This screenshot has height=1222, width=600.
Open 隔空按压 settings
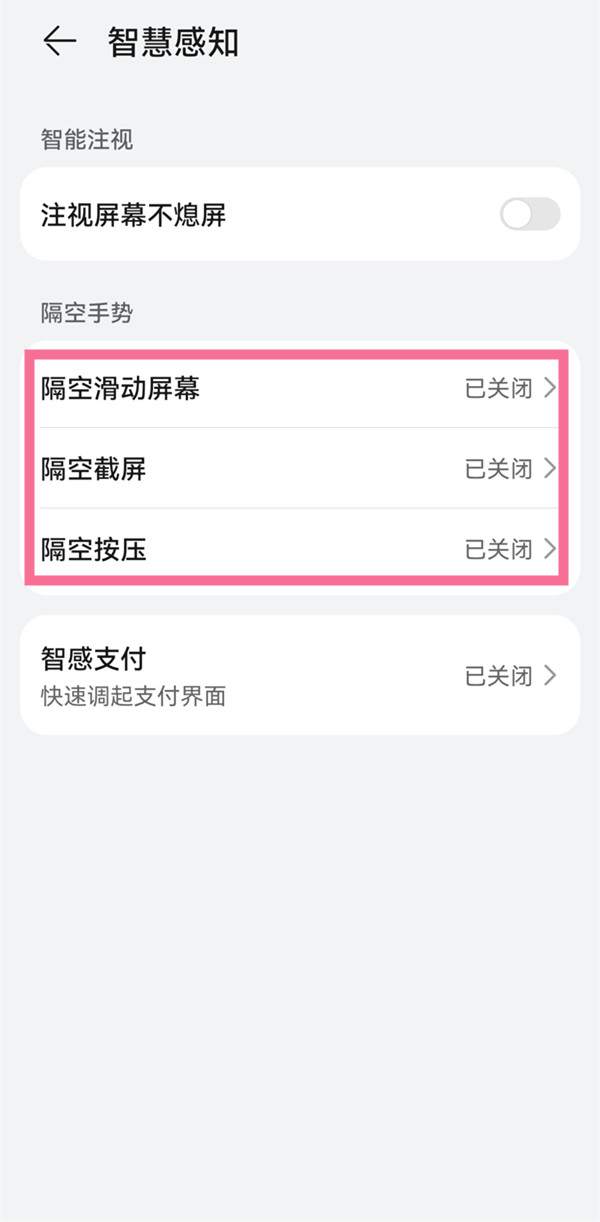pos(299,548)
